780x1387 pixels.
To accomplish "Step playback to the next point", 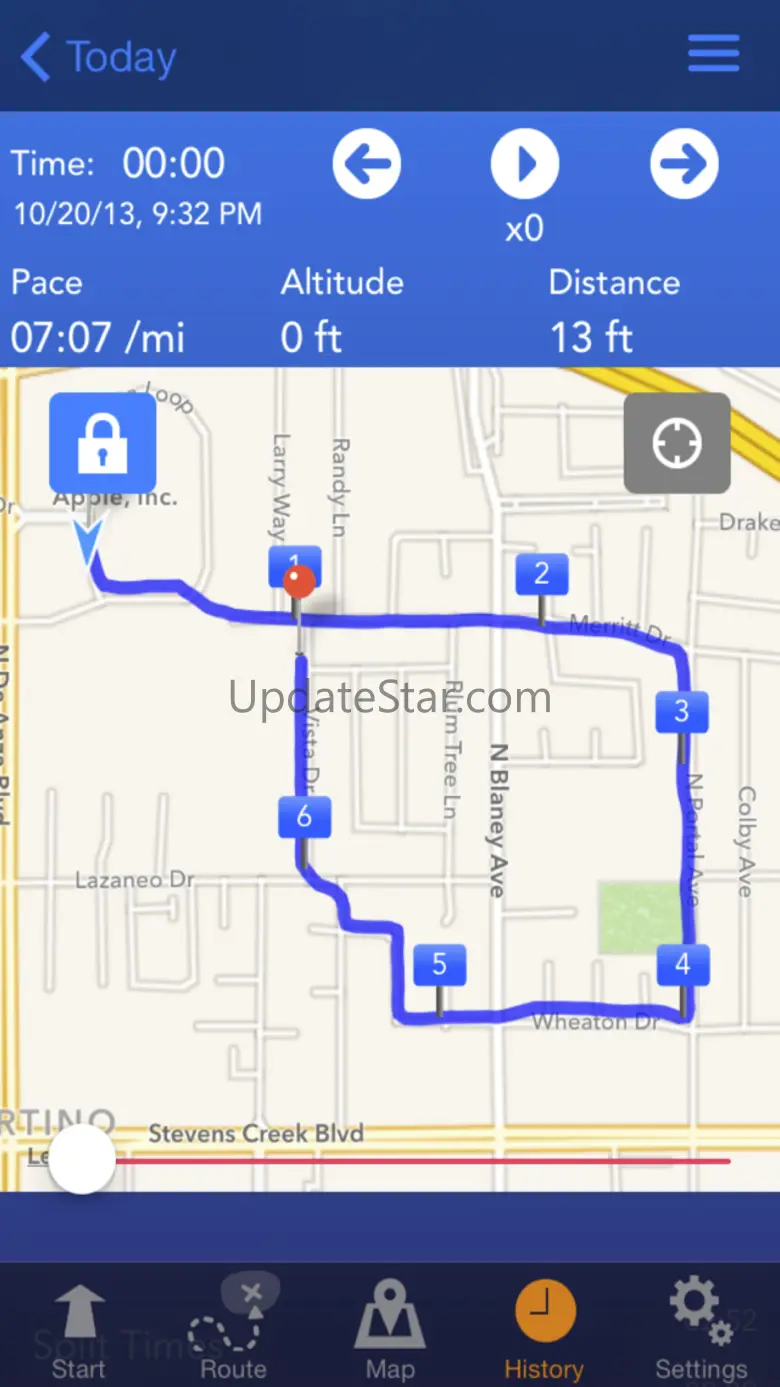I will tap(684, 164).
